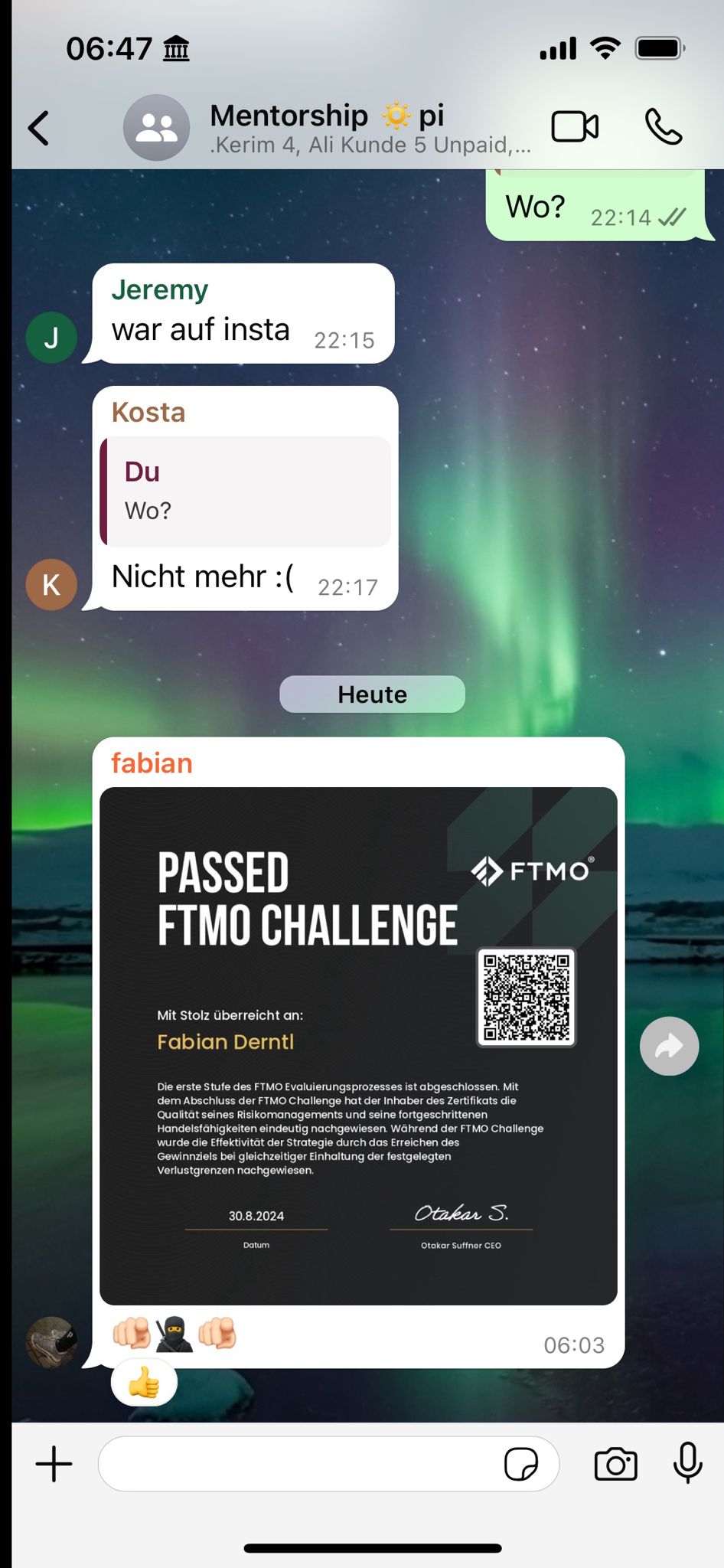Open the plus attachment menu
Image resolution: width=724 pixels, height=1568 pixels.
click(54, 1464)
